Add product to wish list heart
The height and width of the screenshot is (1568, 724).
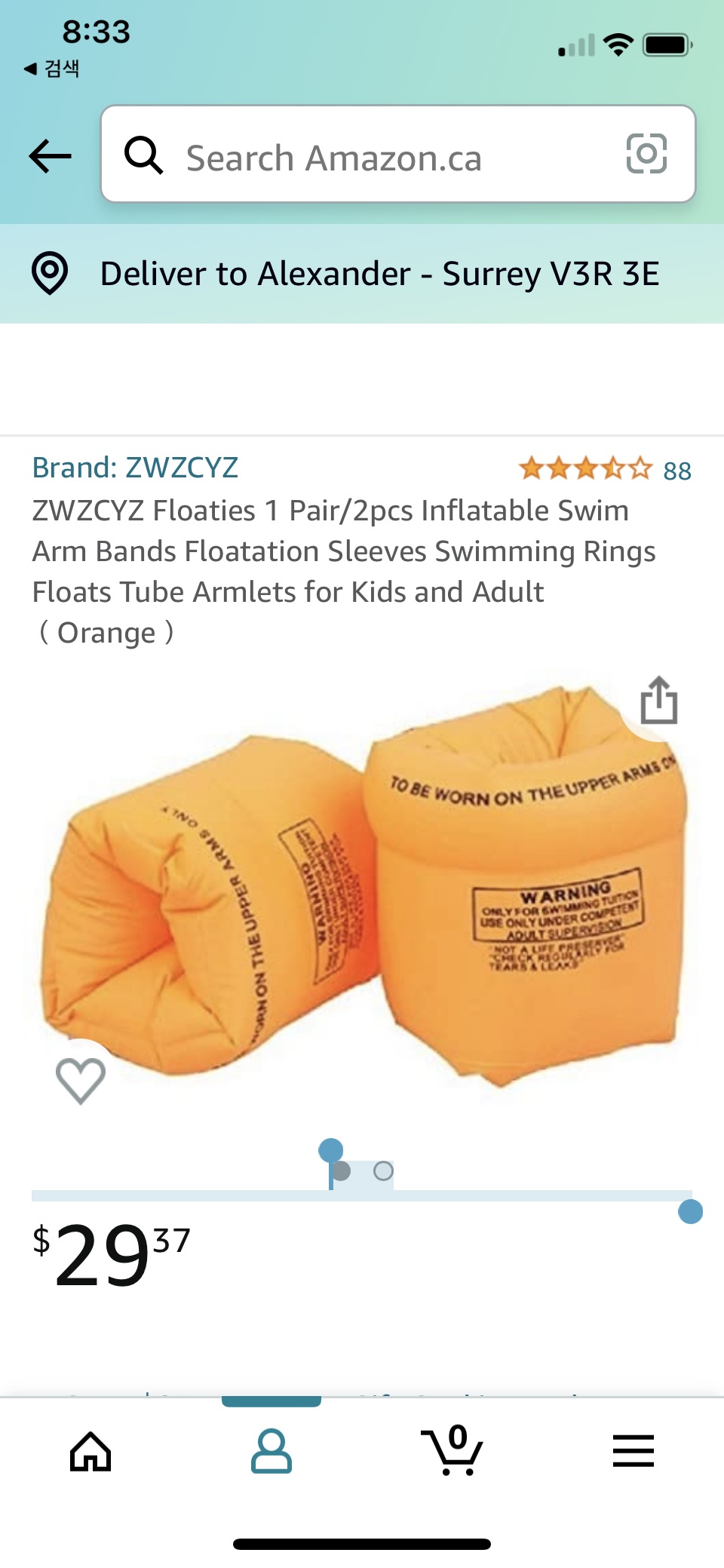click(x=81, y=1080)
